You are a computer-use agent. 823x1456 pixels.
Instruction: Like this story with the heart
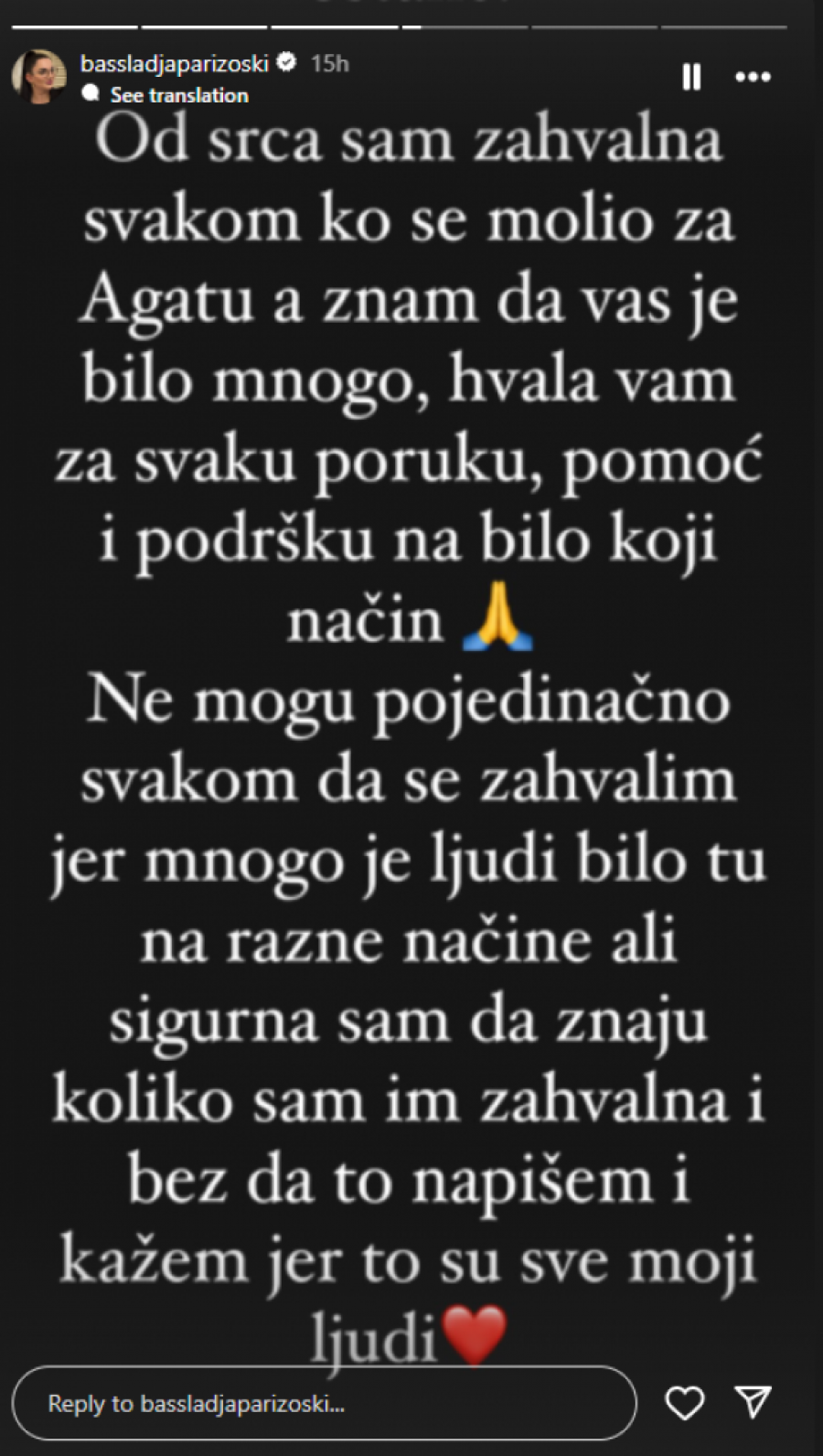coord(684,1403)
